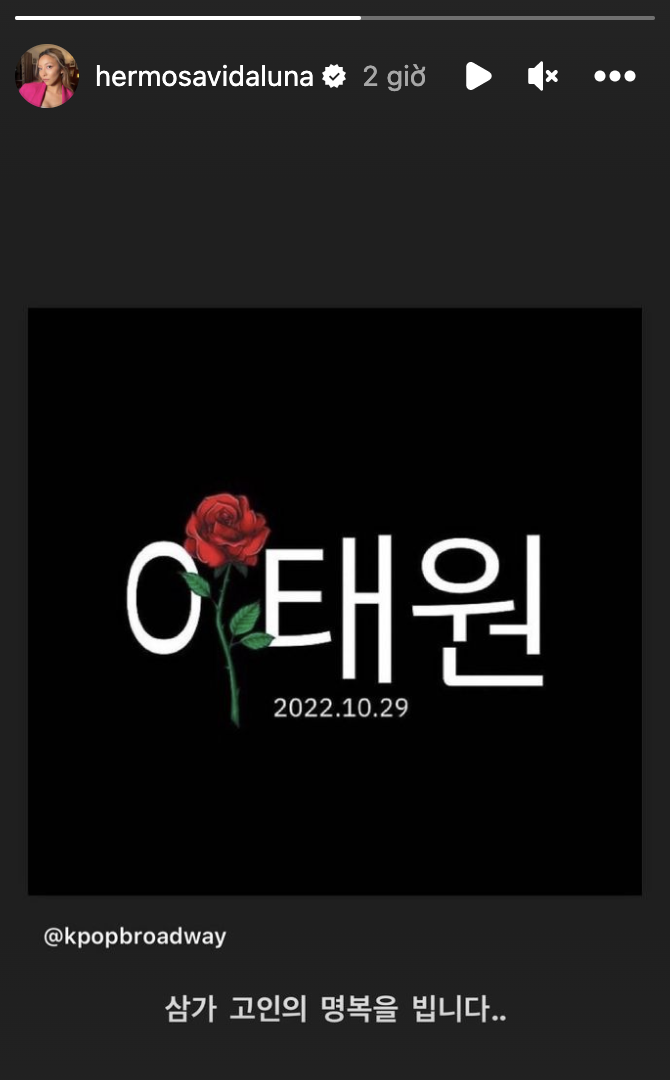This screenshot has height=1080, width=670.
Task: Tap the hermosavidaluna username
Action: click(x=205, y=76)
